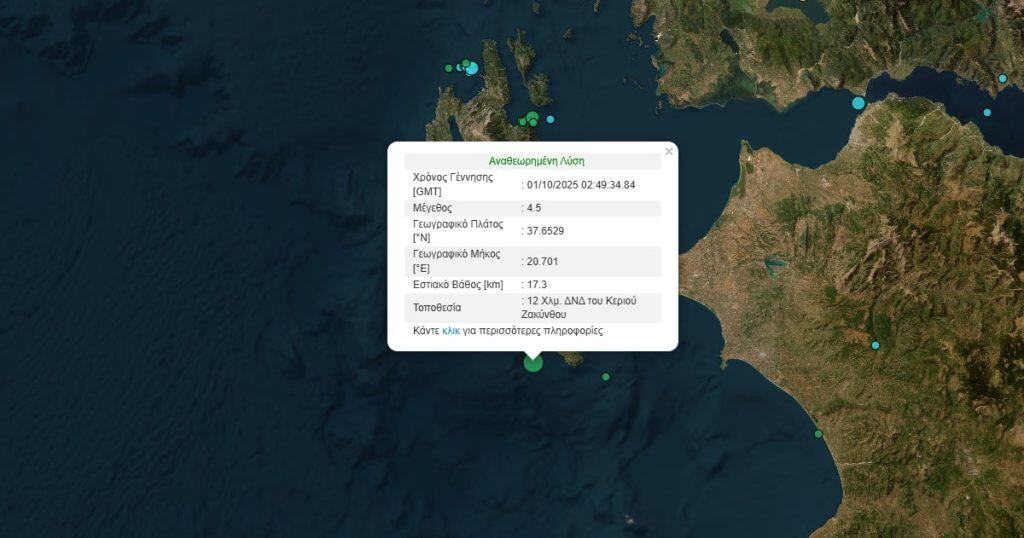The width and height of the screenshot is (1024, 538).
Task: Select the large cyan marker in the gulf strait
Action: click(858, 103)
